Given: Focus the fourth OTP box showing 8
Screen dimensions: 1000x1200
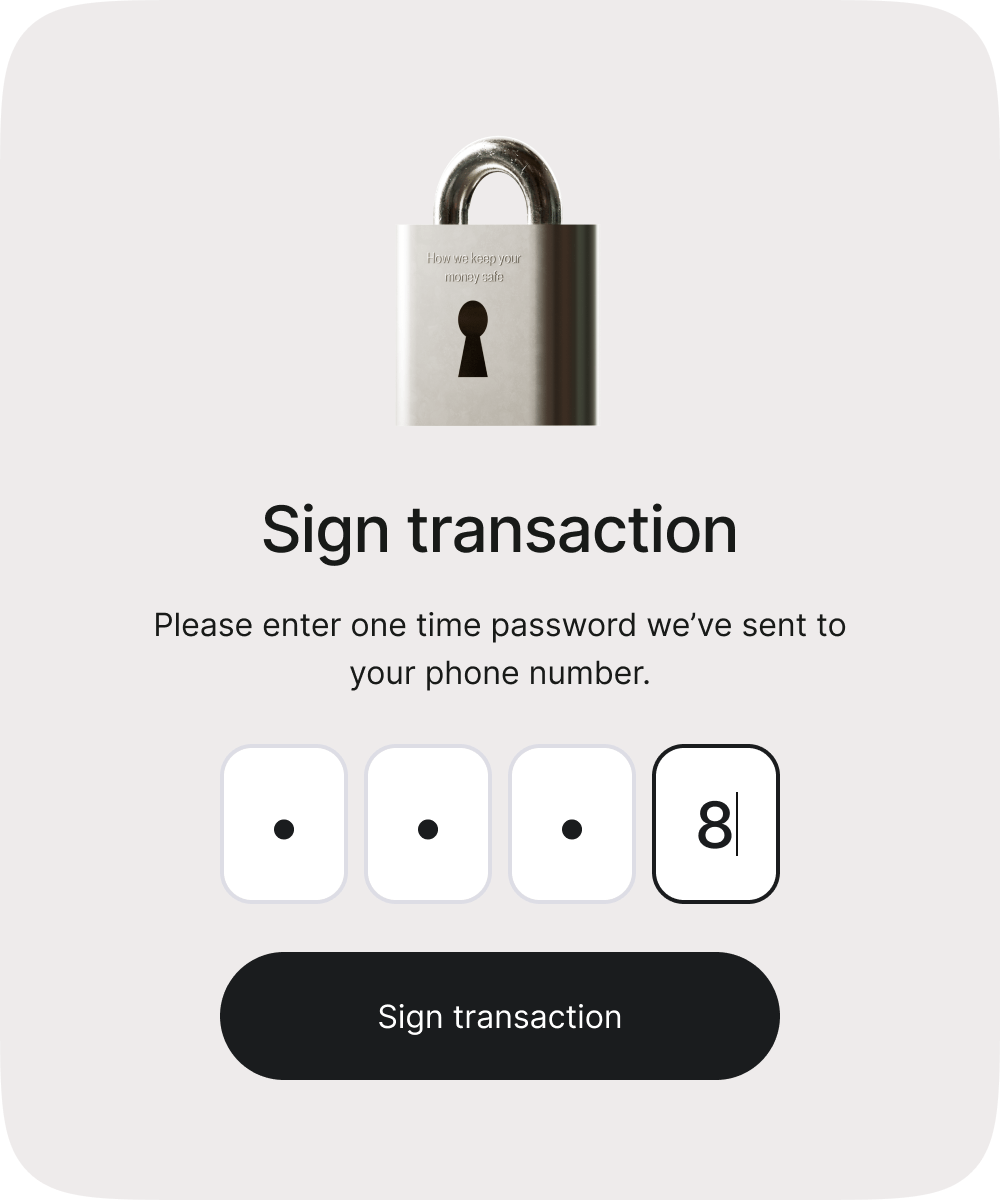Looking at the screenshot, I should 716,824.
